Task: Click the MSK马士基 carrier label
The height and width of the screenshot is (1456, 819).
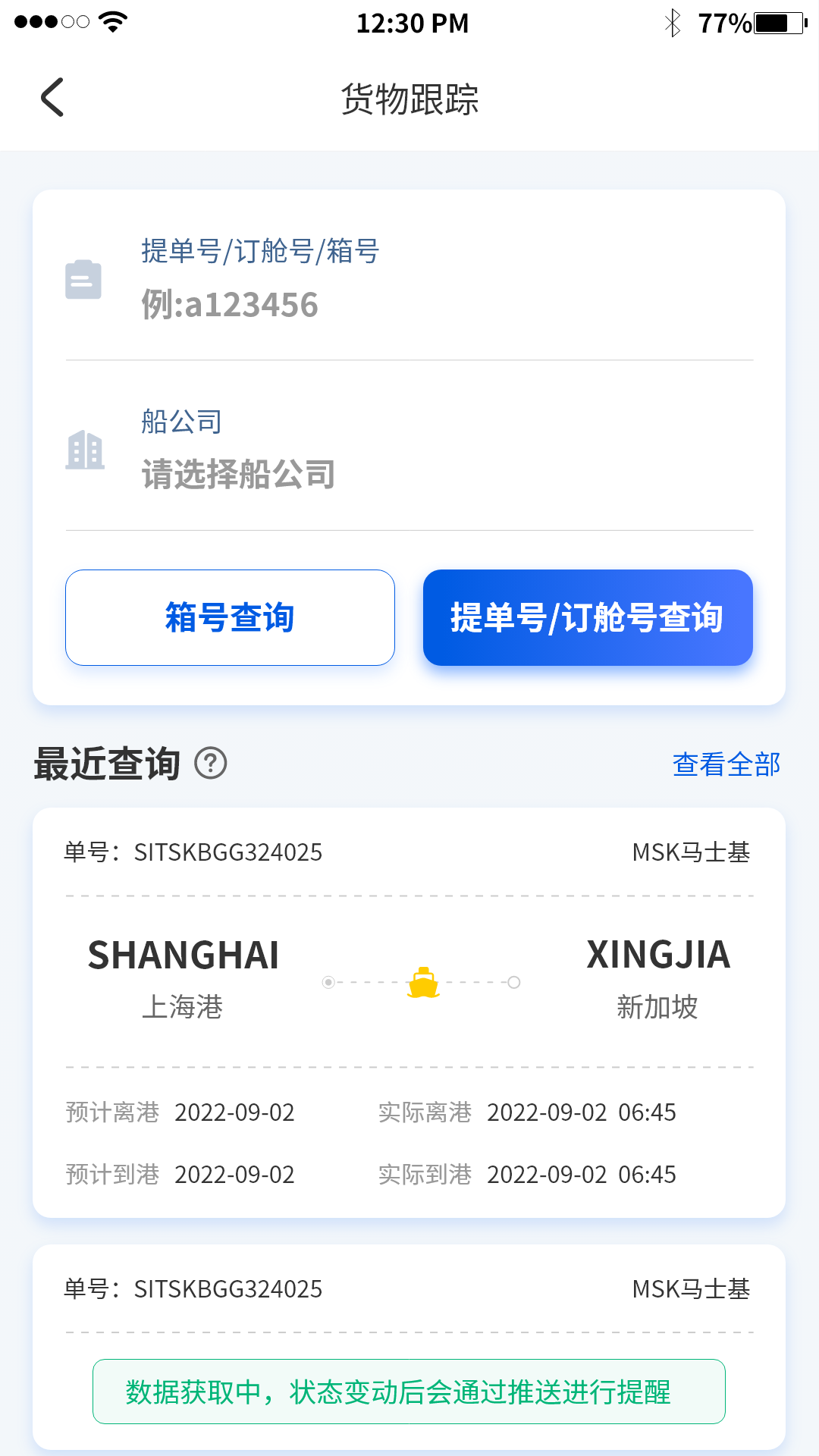Action: [692, 852]
